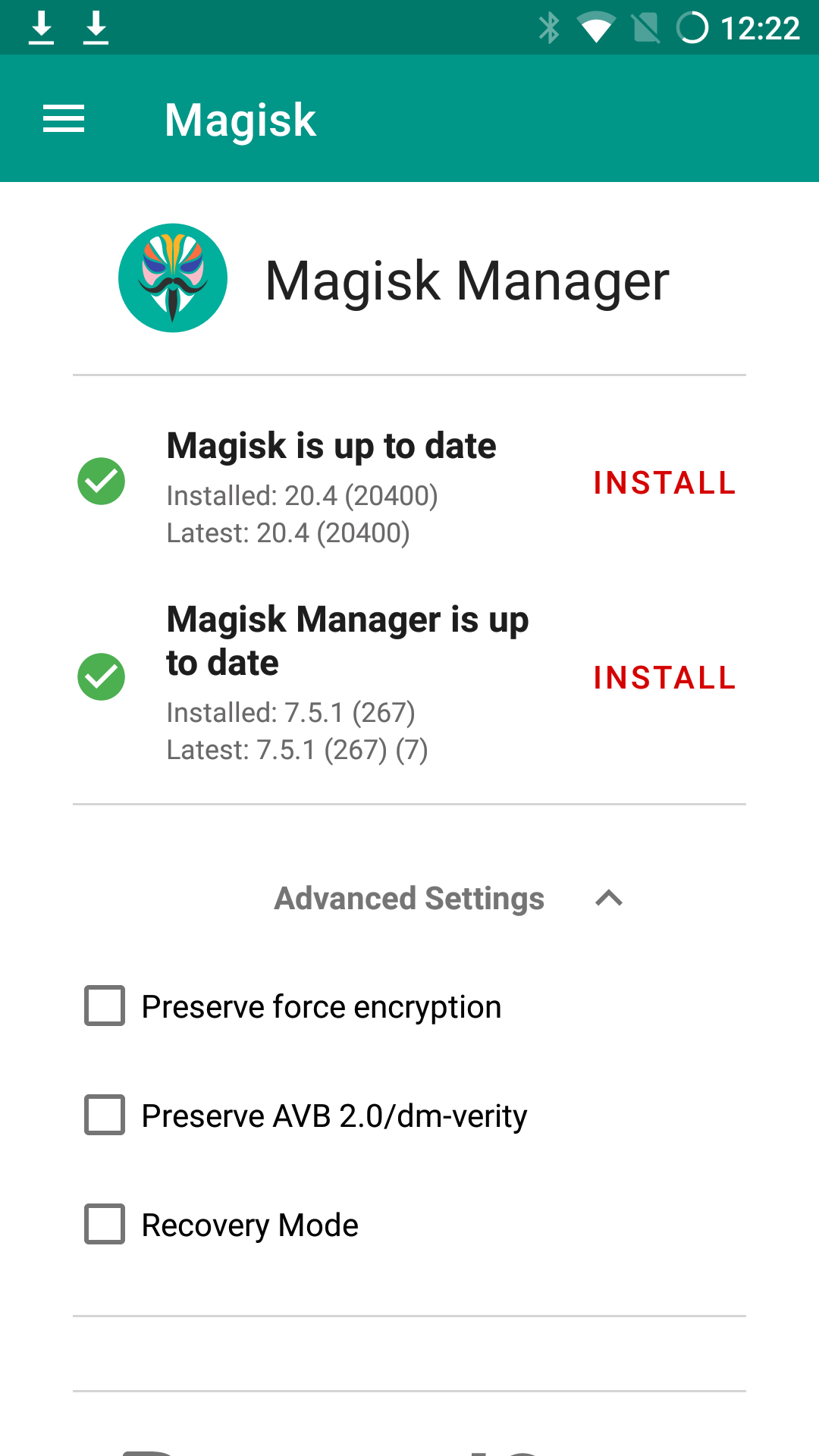Click the Wi-Fi status bar icon

pos(598,27)
